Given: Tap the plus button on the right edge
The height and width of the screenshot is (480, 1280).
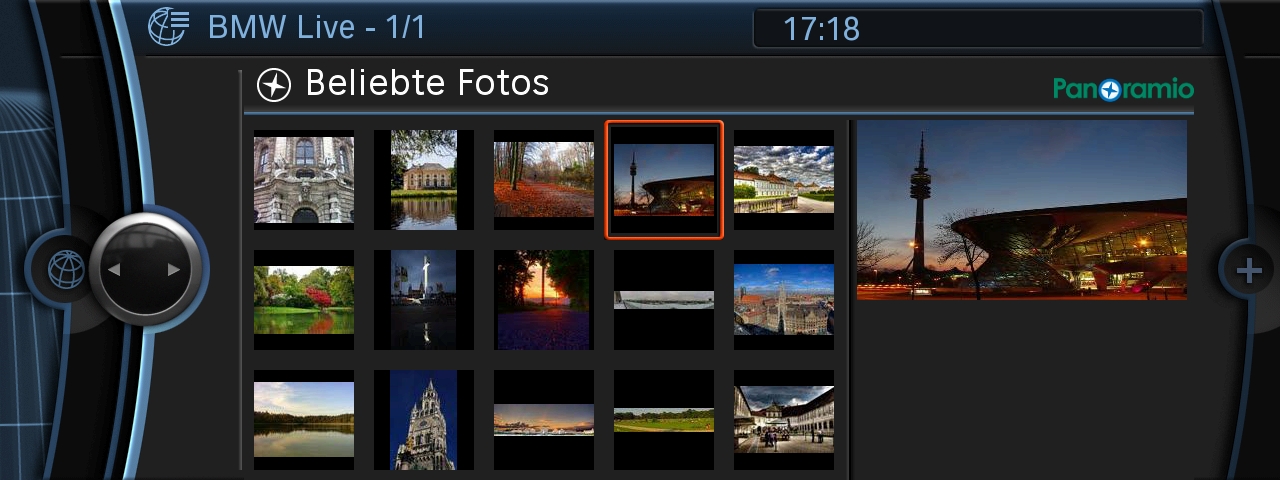Looking at the screenshot, I should [x=1249, y=270].
